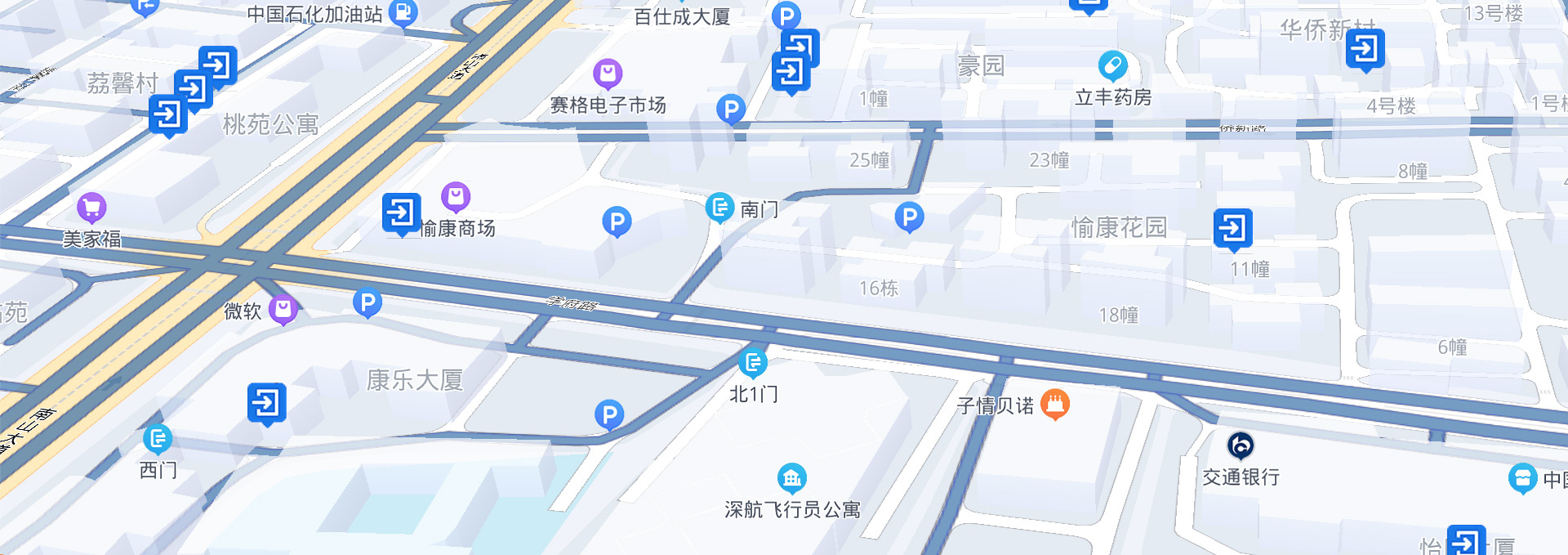1568x555 pixels.
Task: Tap the parking marker beside 微软
Action: [367, 302]
